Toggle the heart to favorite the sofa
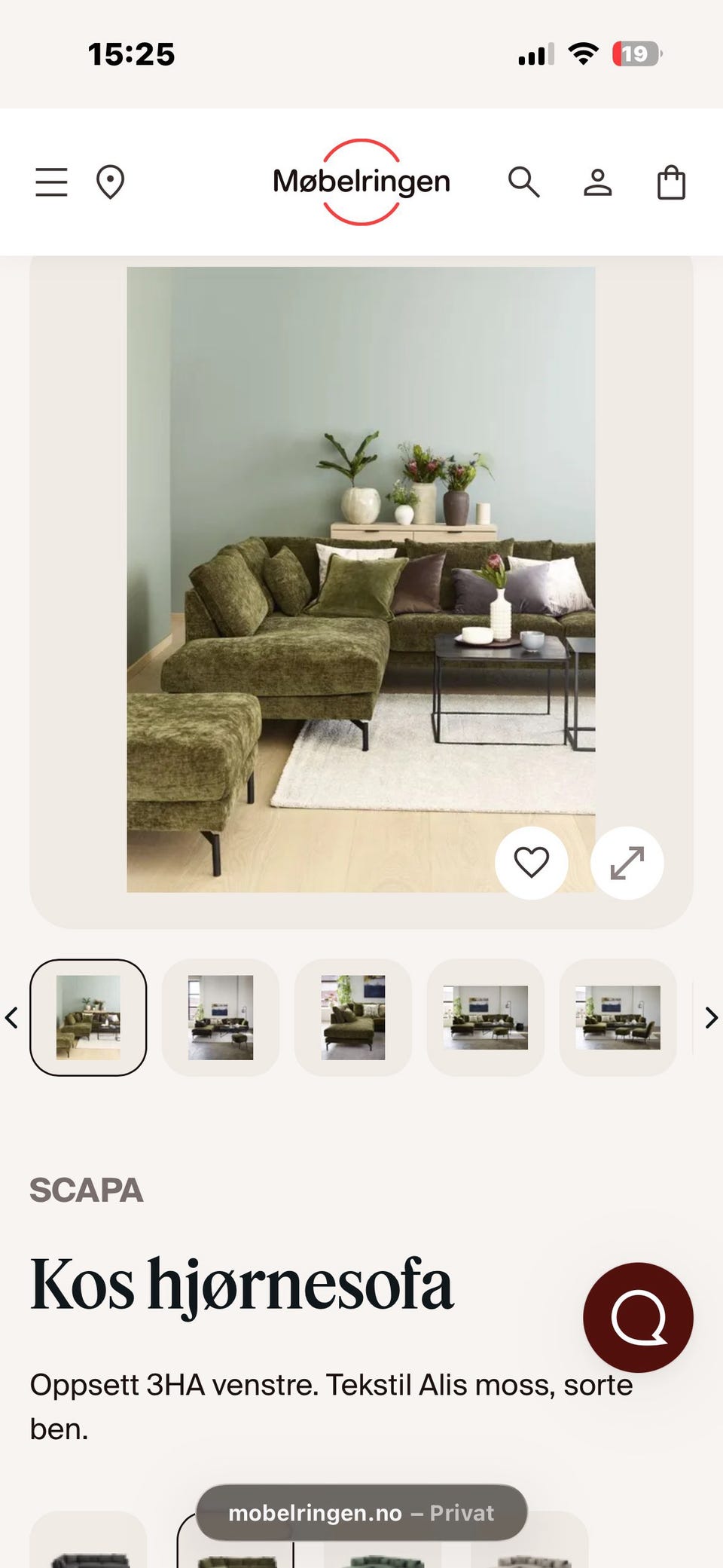Screen dimensions: 723x1568 (x=532, y=864)
